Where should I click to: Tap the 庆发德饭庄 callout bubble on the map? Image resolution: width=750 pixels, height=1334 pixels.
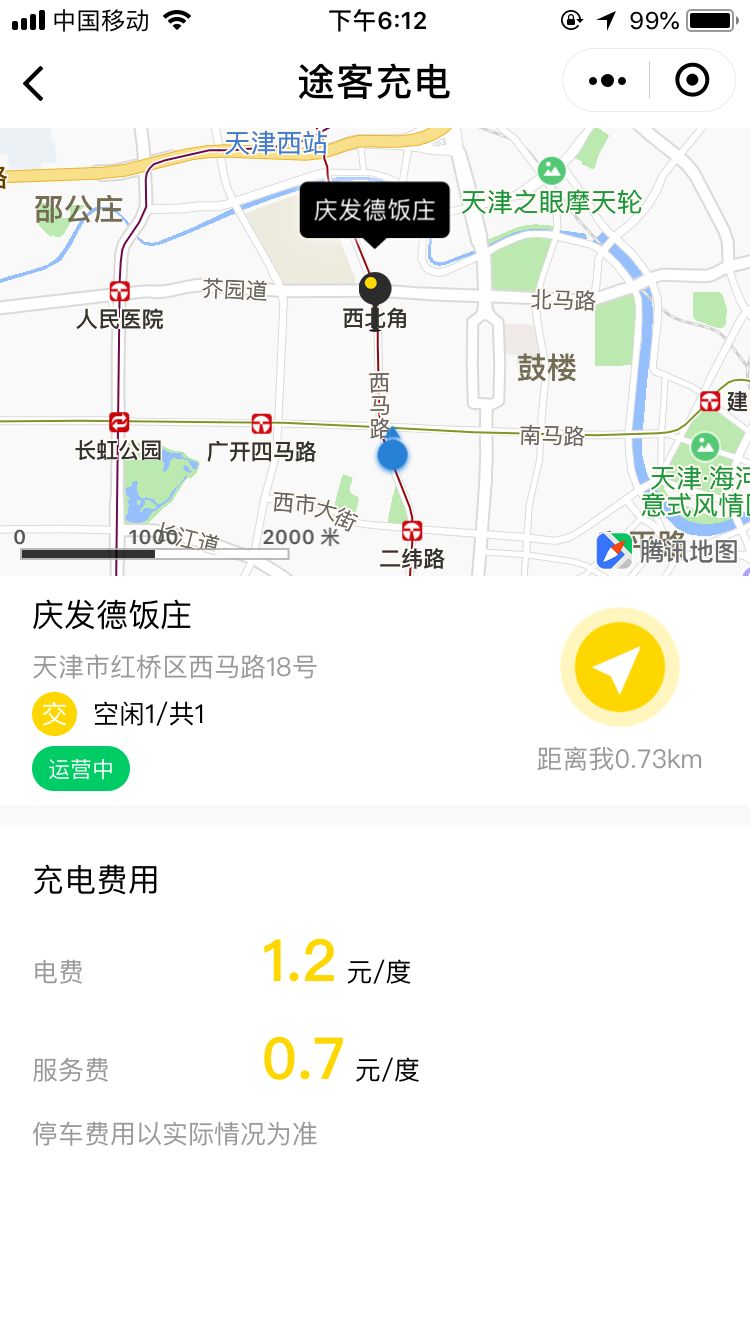(375, 212)
